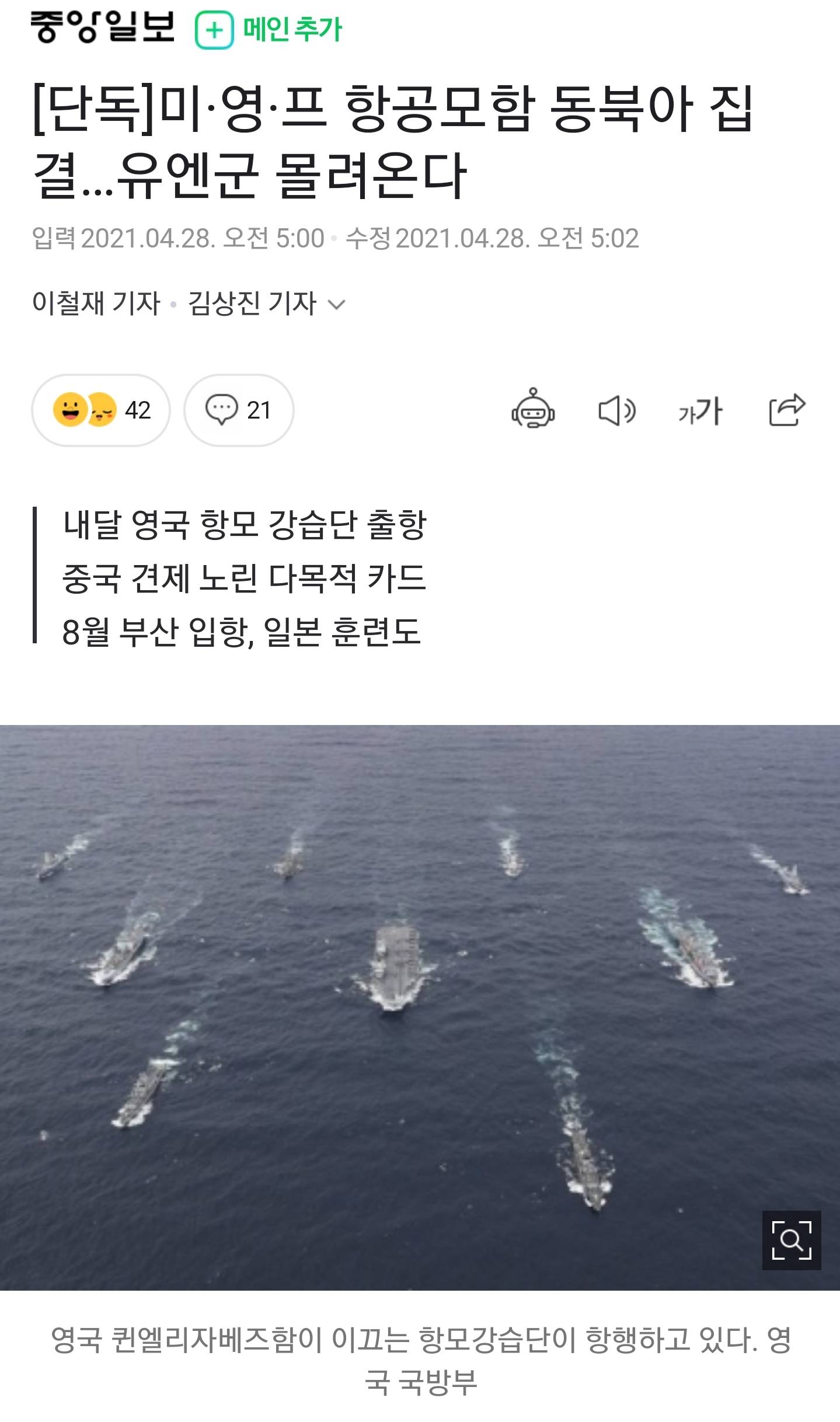Listen to the article with speaker icon
Screen dimensions: 840x1422
[x=616, y=410]
